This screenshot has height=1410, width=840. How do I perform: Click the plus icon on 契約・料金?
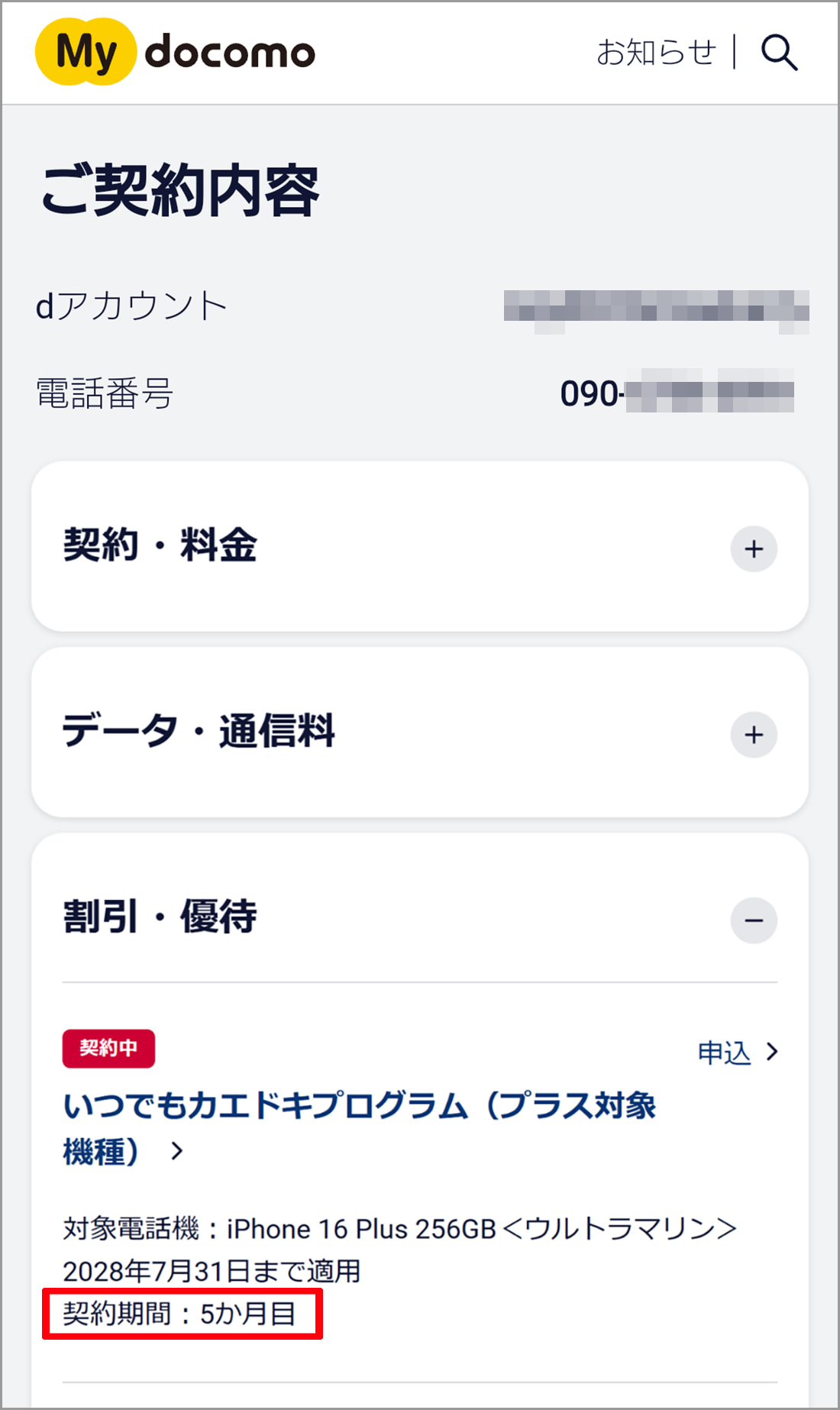pyautogui.click(x=754, y=548)
